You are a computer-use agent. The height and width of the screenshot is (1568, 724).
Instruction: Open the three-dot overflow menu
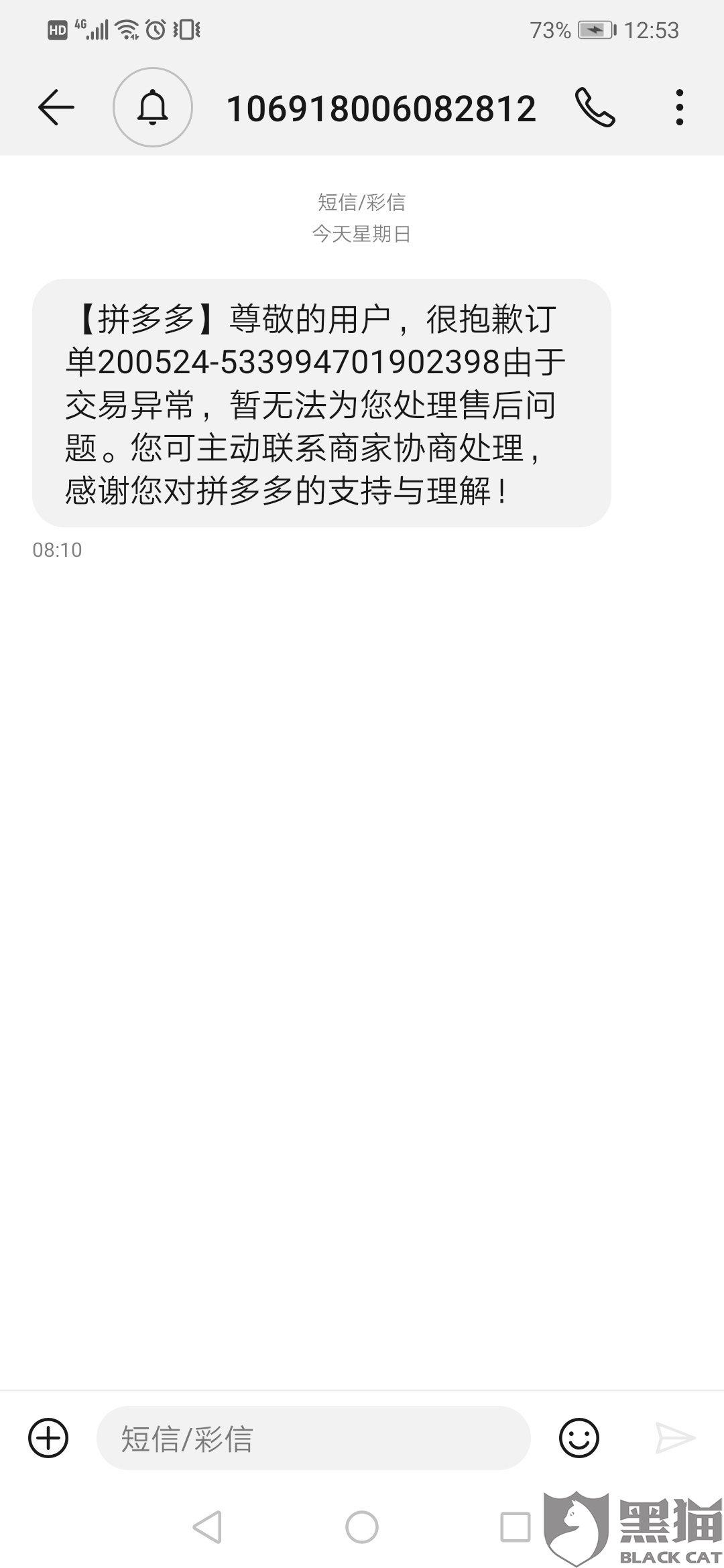680,107
